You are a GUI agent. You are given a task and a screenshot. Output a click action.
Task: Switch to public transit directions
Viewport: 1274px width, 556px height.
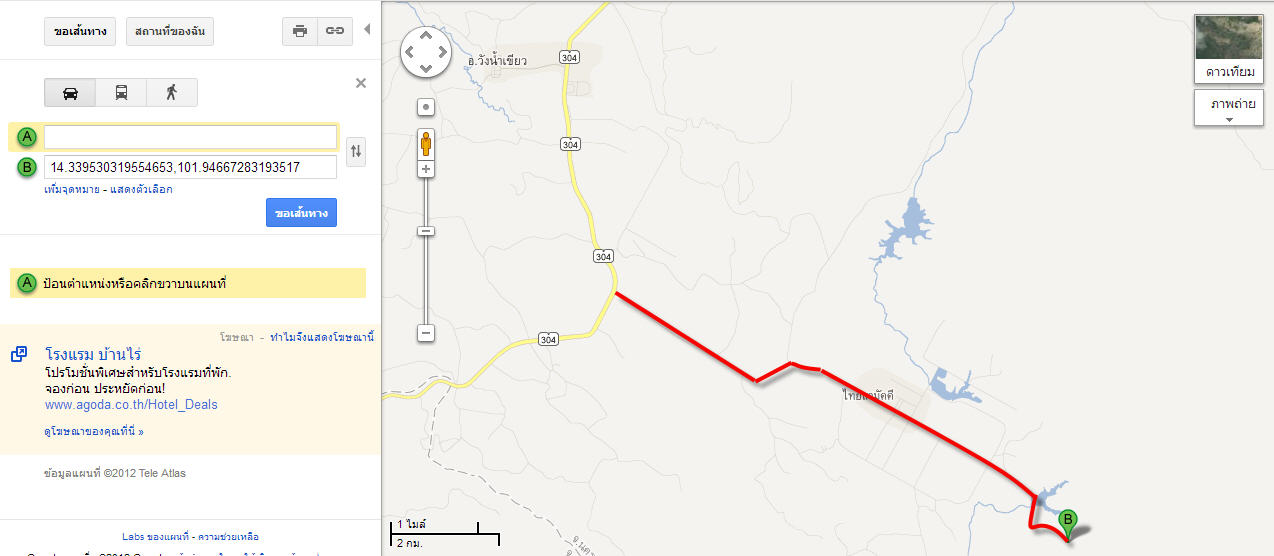coord(121,93)
